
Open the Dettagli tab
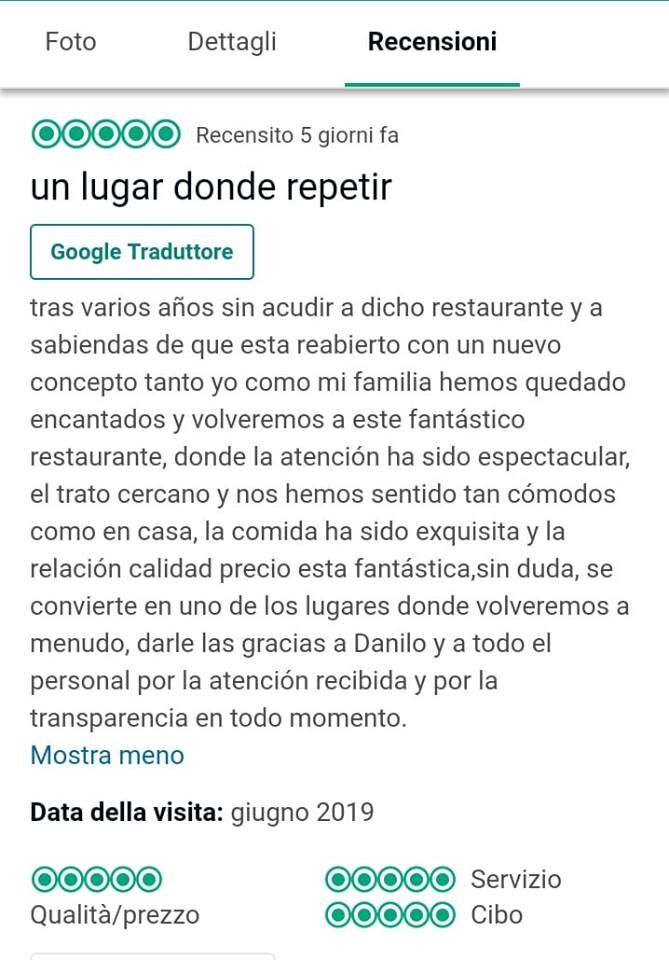[x=232, y=42]
